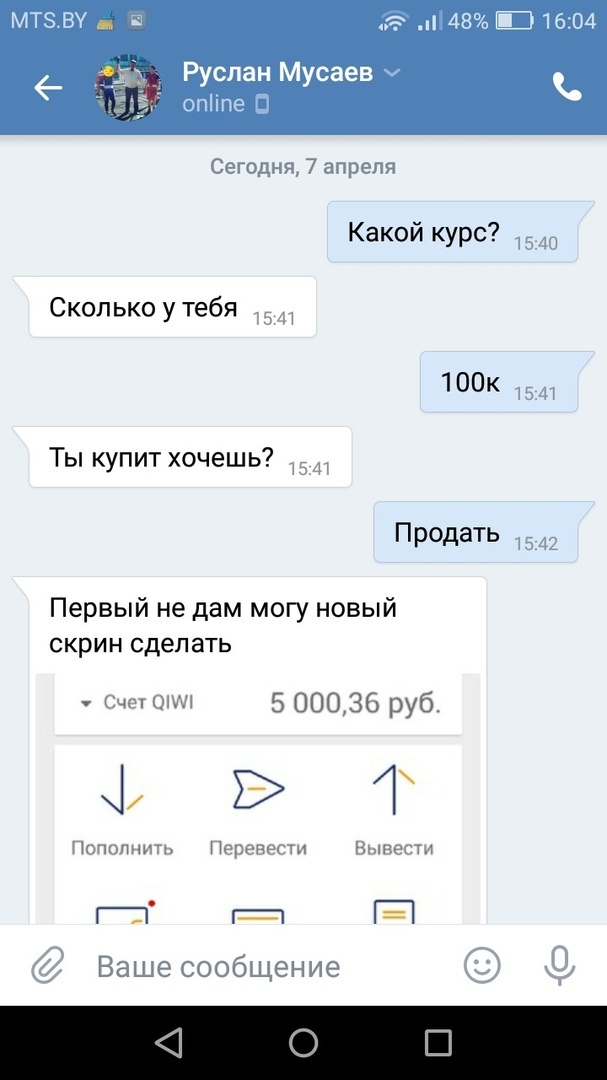Open recent apps from the navigation bar
607x1080 pixels.
tap(438, 1043)
